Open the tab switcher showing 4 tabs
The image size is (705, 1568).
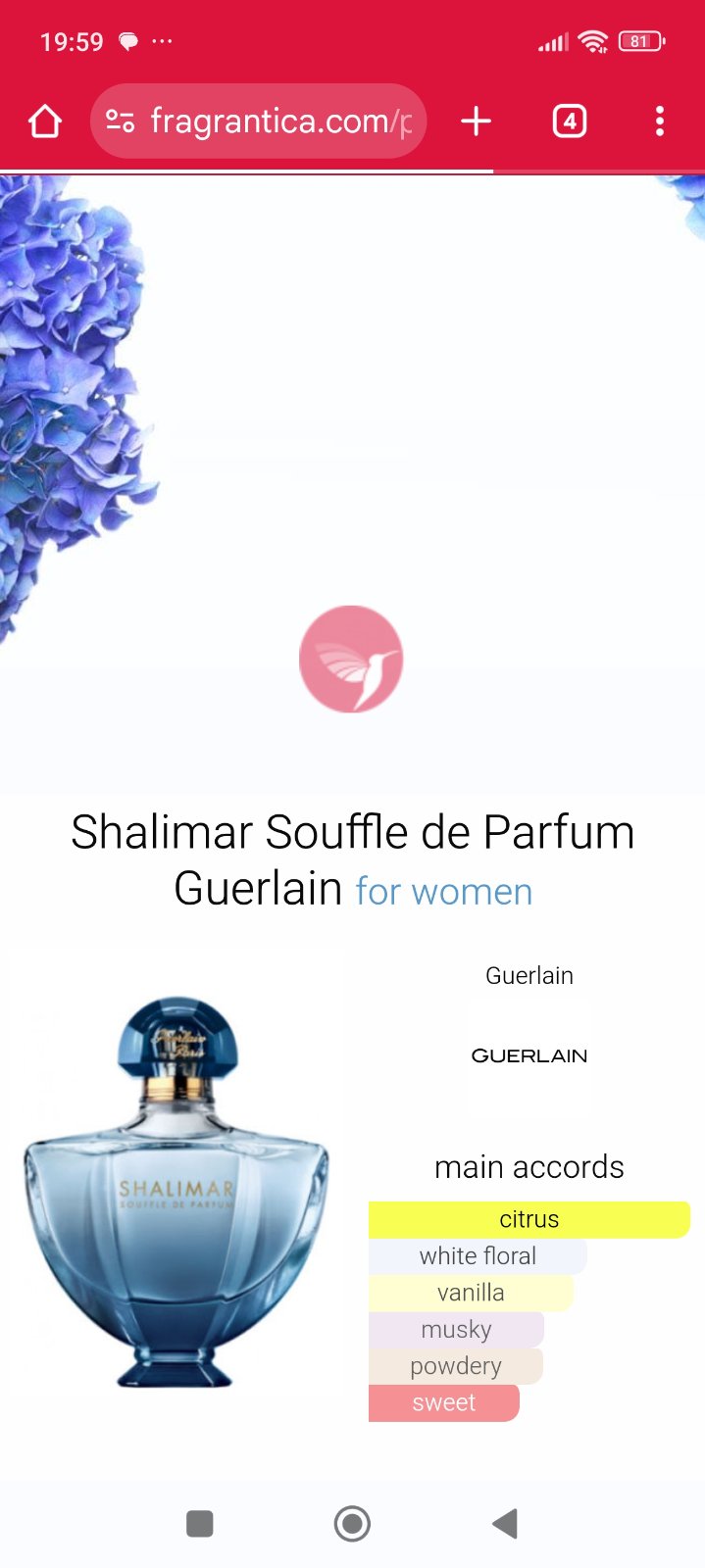(x=570, y=122)
